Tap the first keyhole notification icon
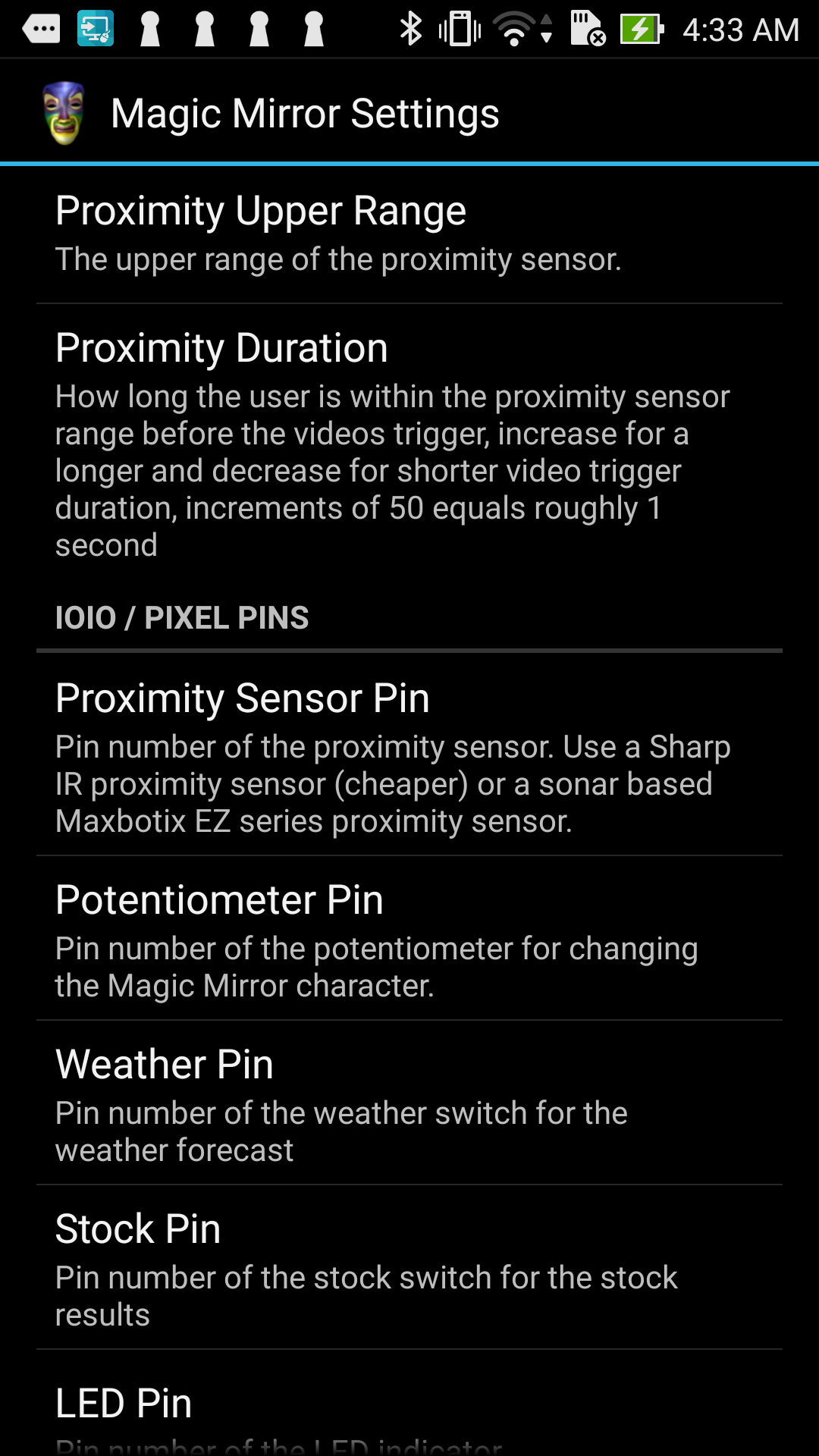The width and height of the screenshot is (819, 1456). pos(149,28)
